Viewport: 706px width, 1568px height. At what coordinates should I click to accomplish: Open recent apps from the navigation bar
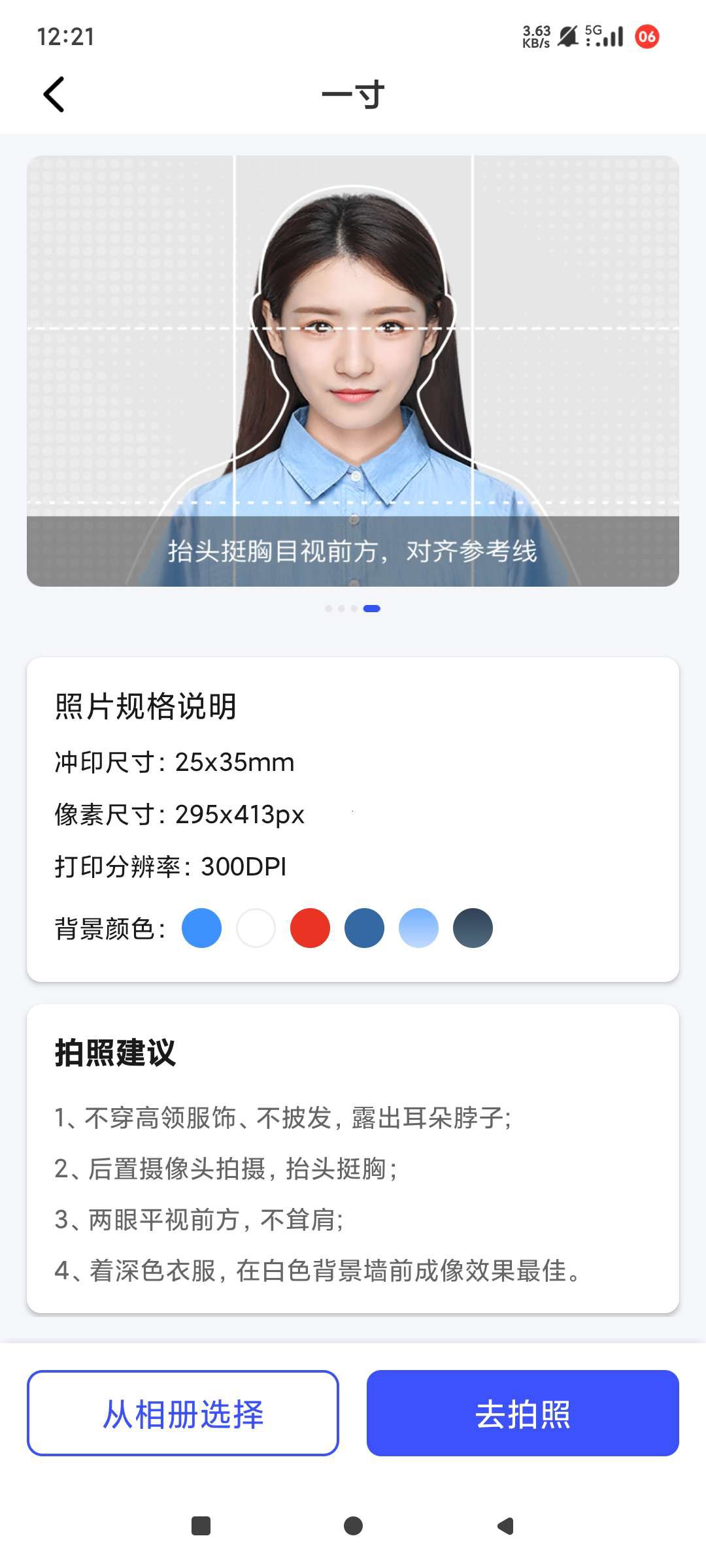point(201,1526)
